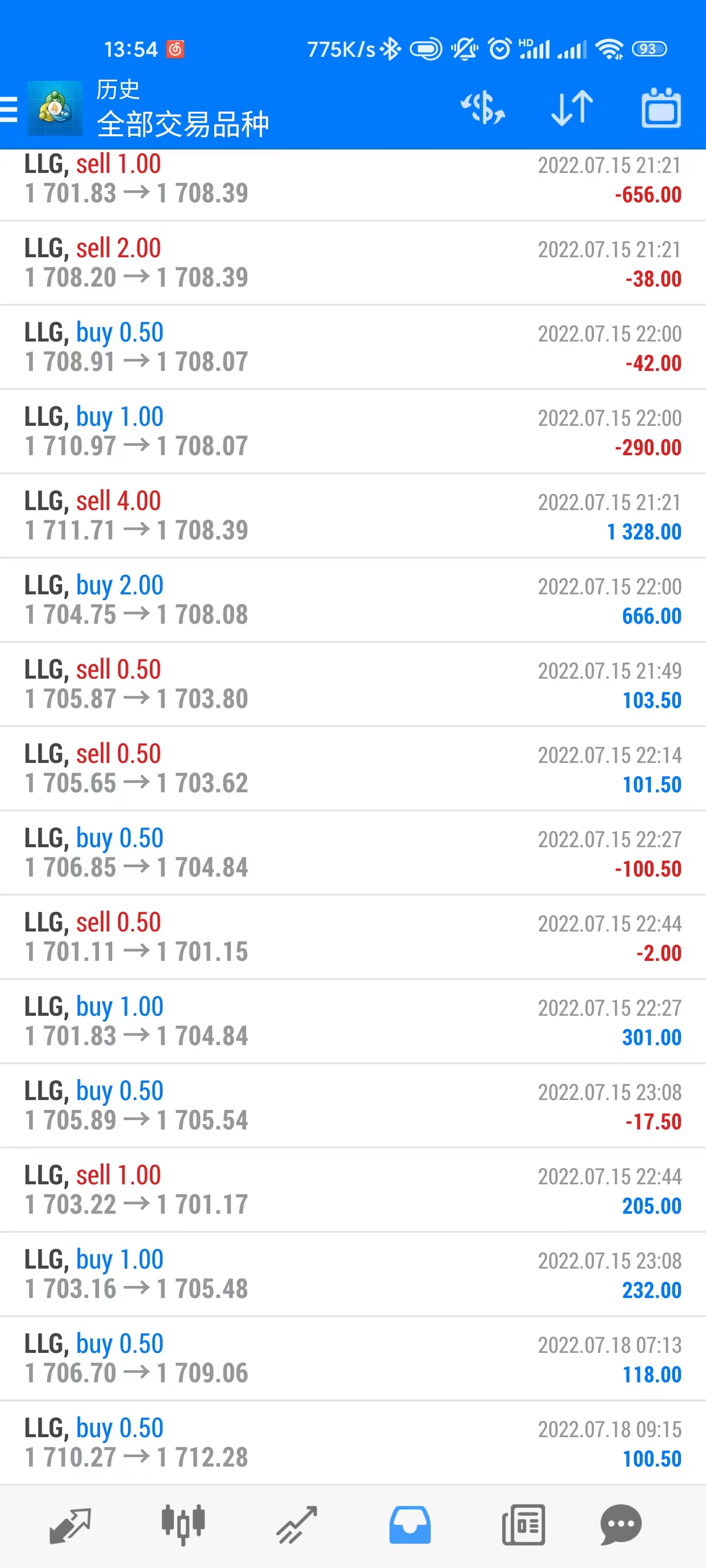
Task: Switch to the News tab
Action: click(523, 1525)
